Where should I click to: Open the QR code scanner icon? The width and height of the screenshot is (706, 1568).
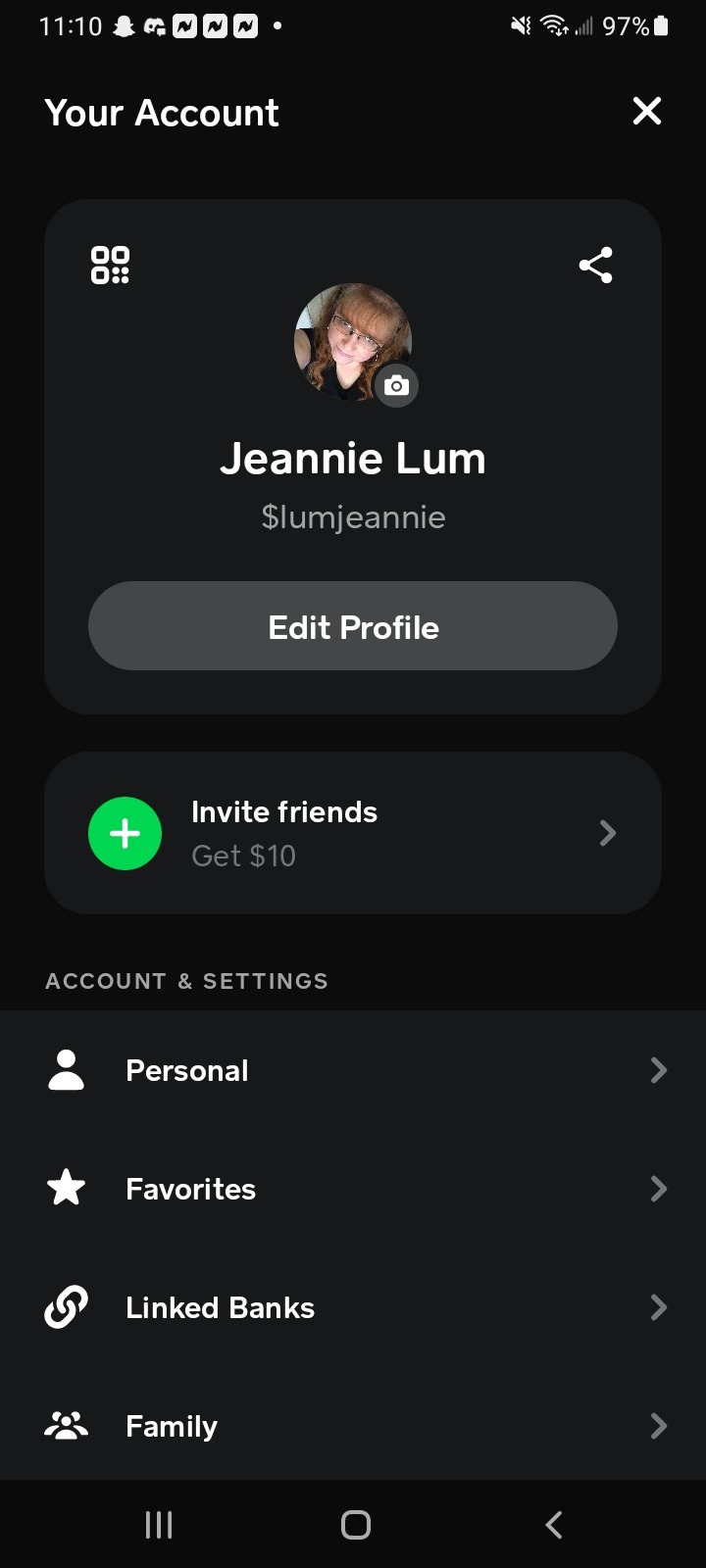coord(110,265)
